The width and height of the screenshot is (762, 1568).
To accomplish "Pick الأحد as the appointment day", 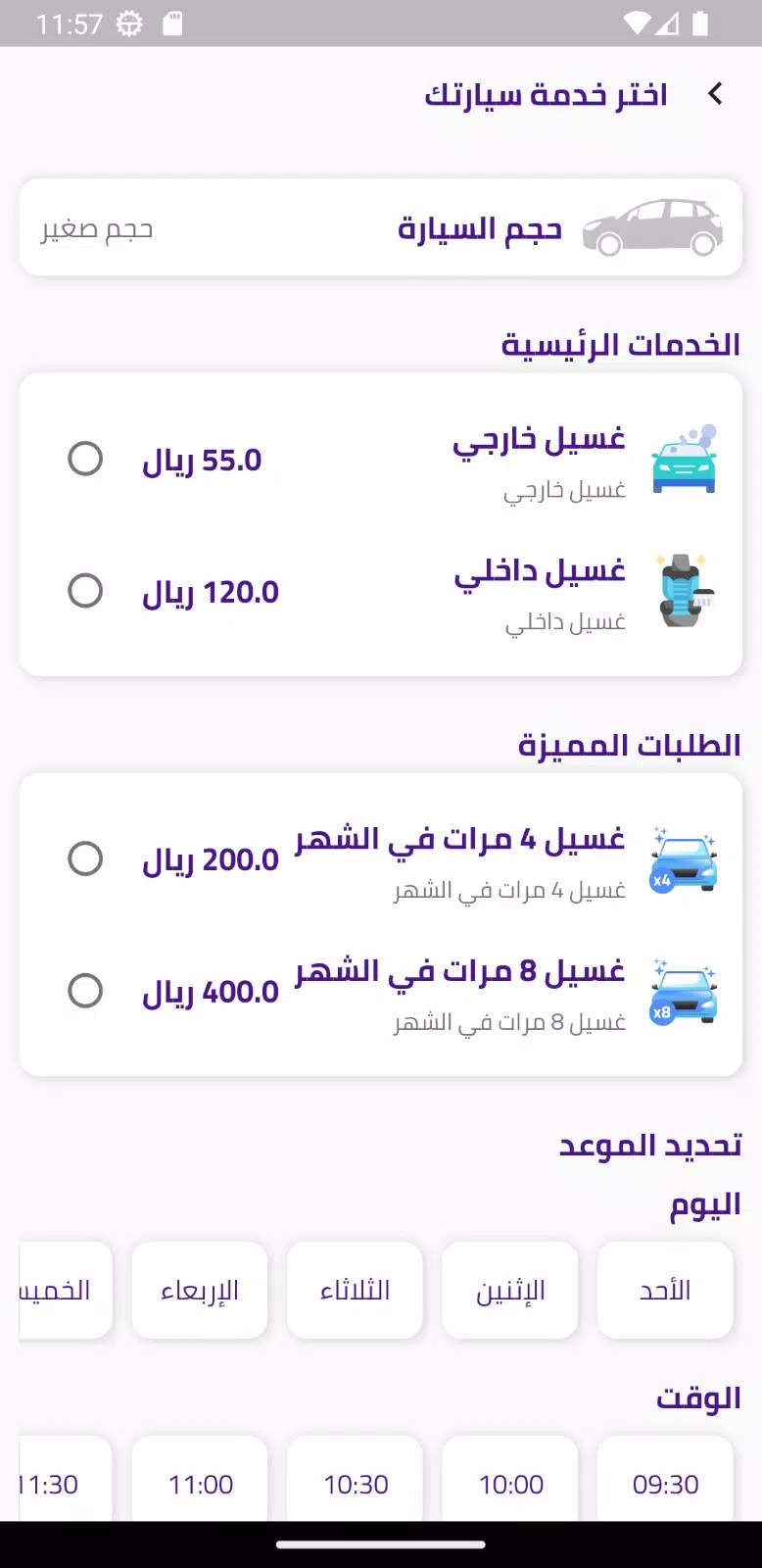I will pyautogui.click(x=665, y=1291).
